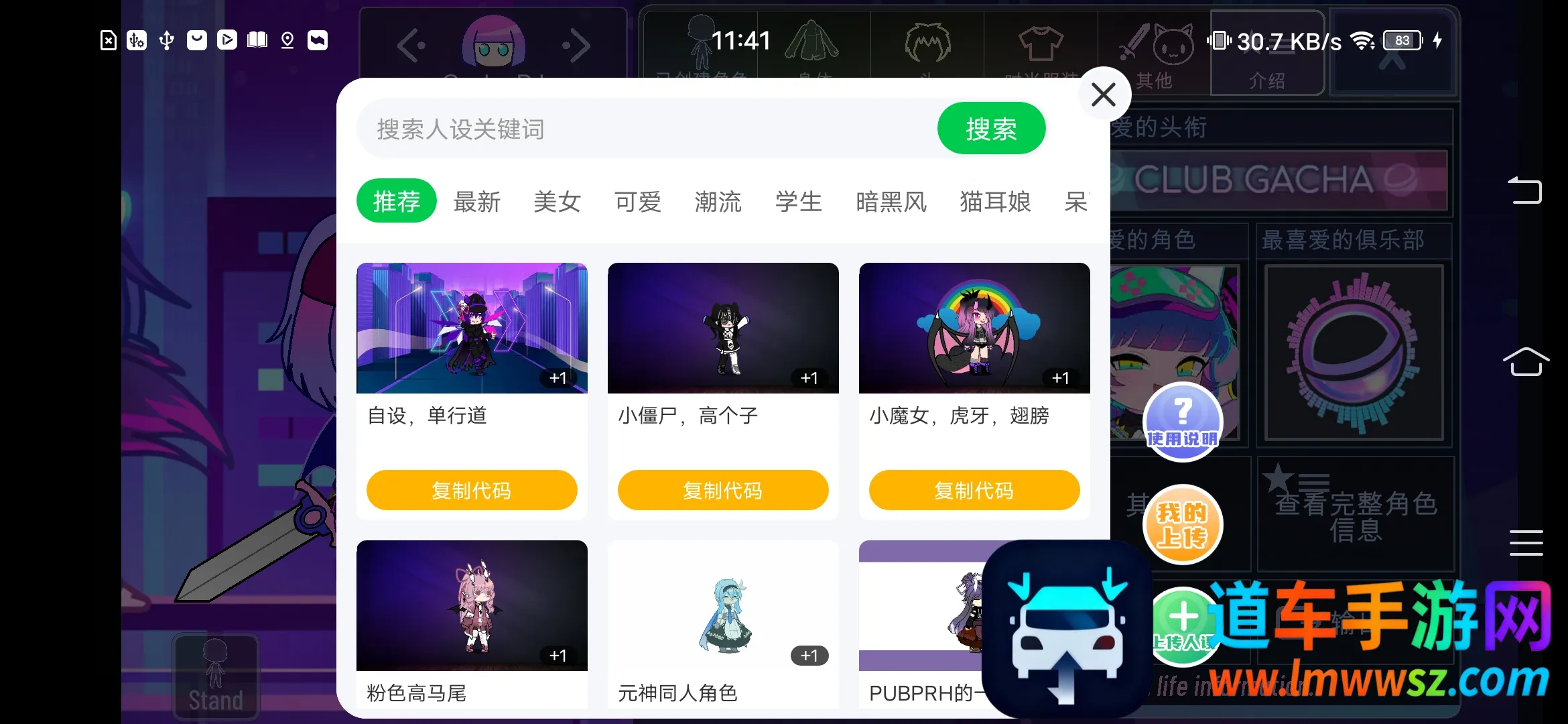Copy code for 小魔女,虎牙,翅膀
This screenshot has width=1568, height=724.
click(x=974, y=490)
